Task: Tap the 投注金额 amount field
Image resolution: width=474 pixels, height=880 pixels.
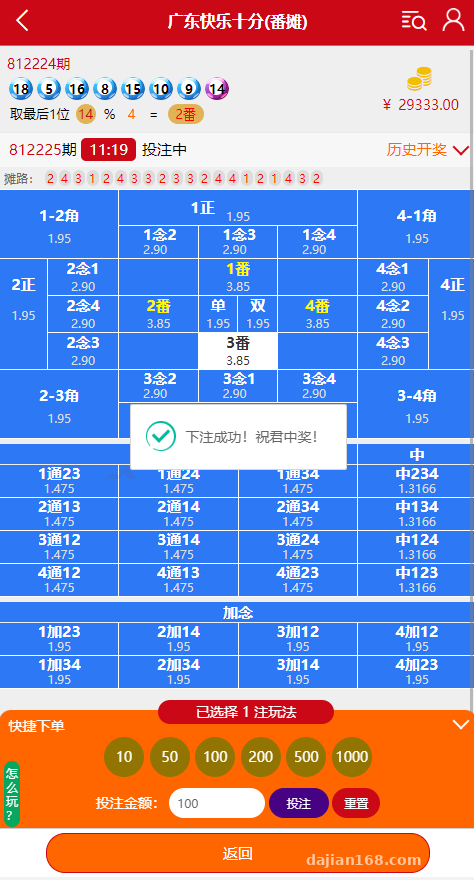Action: tap(217, 803)
